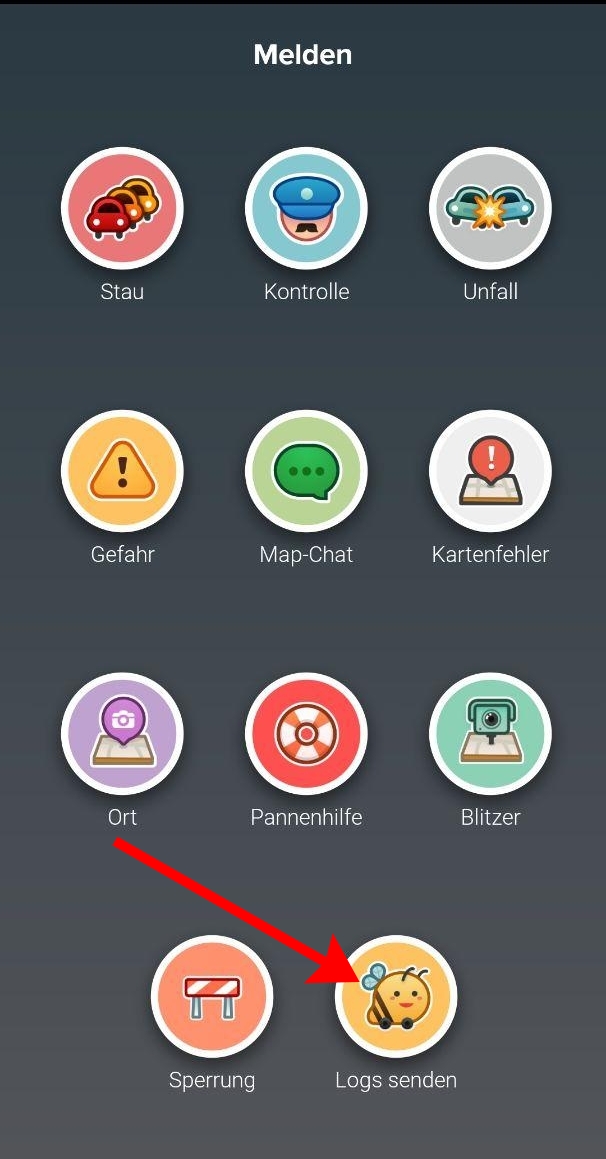Report an accident via Unfall
Viewport: 606px width, 1159px height.
pos(490,209)
